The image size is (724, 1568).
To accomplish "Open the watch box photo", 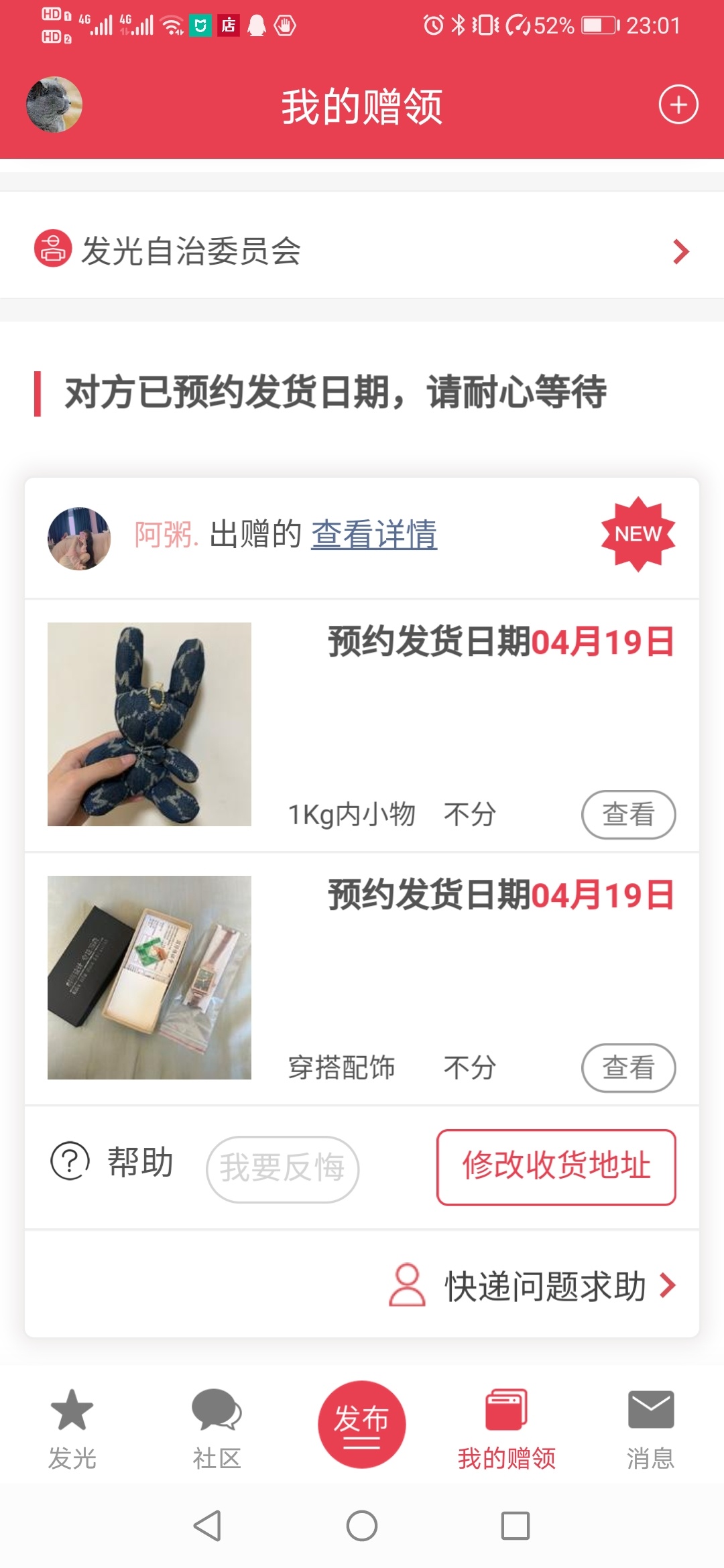I will point(149,978).
